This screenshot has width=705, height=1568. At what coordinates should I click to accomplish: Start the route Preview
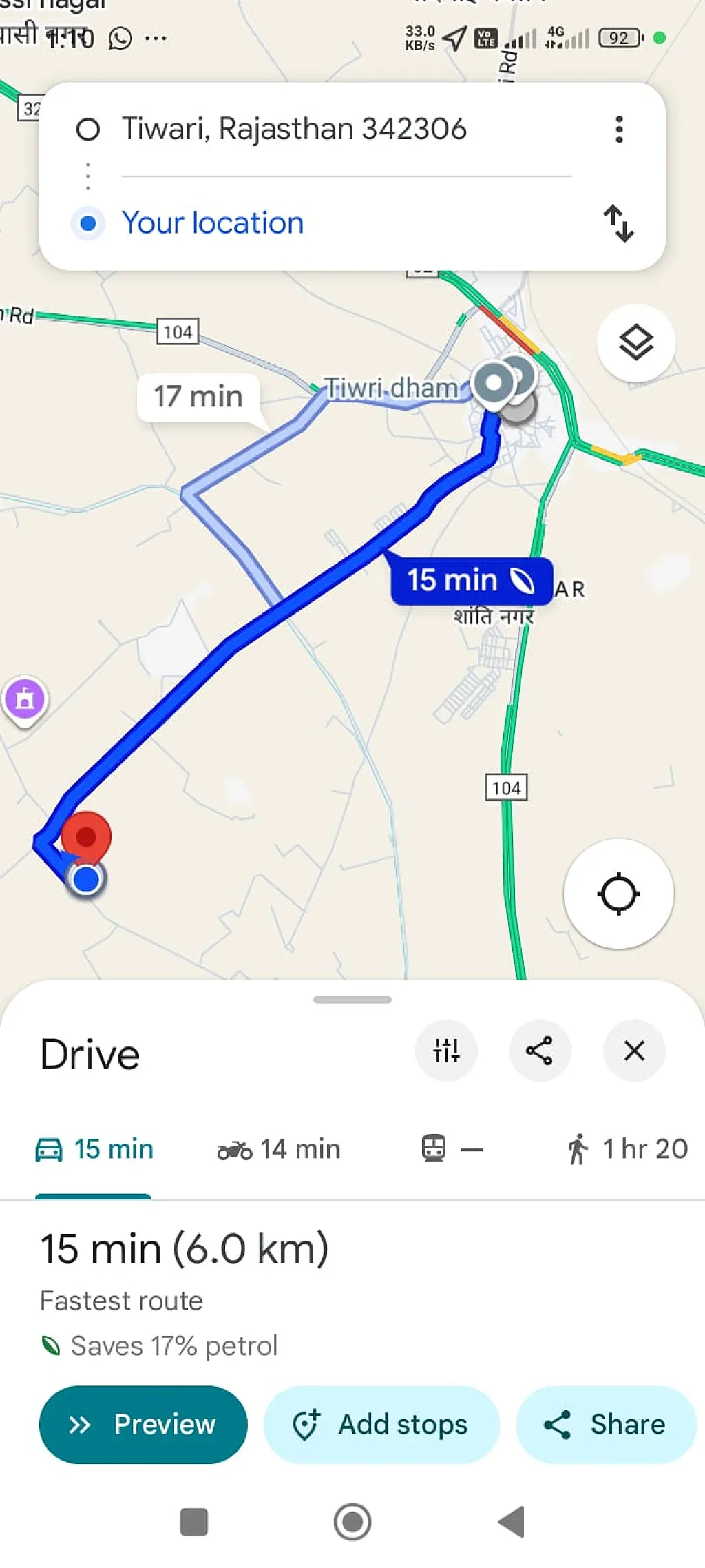coord(143,1424)
